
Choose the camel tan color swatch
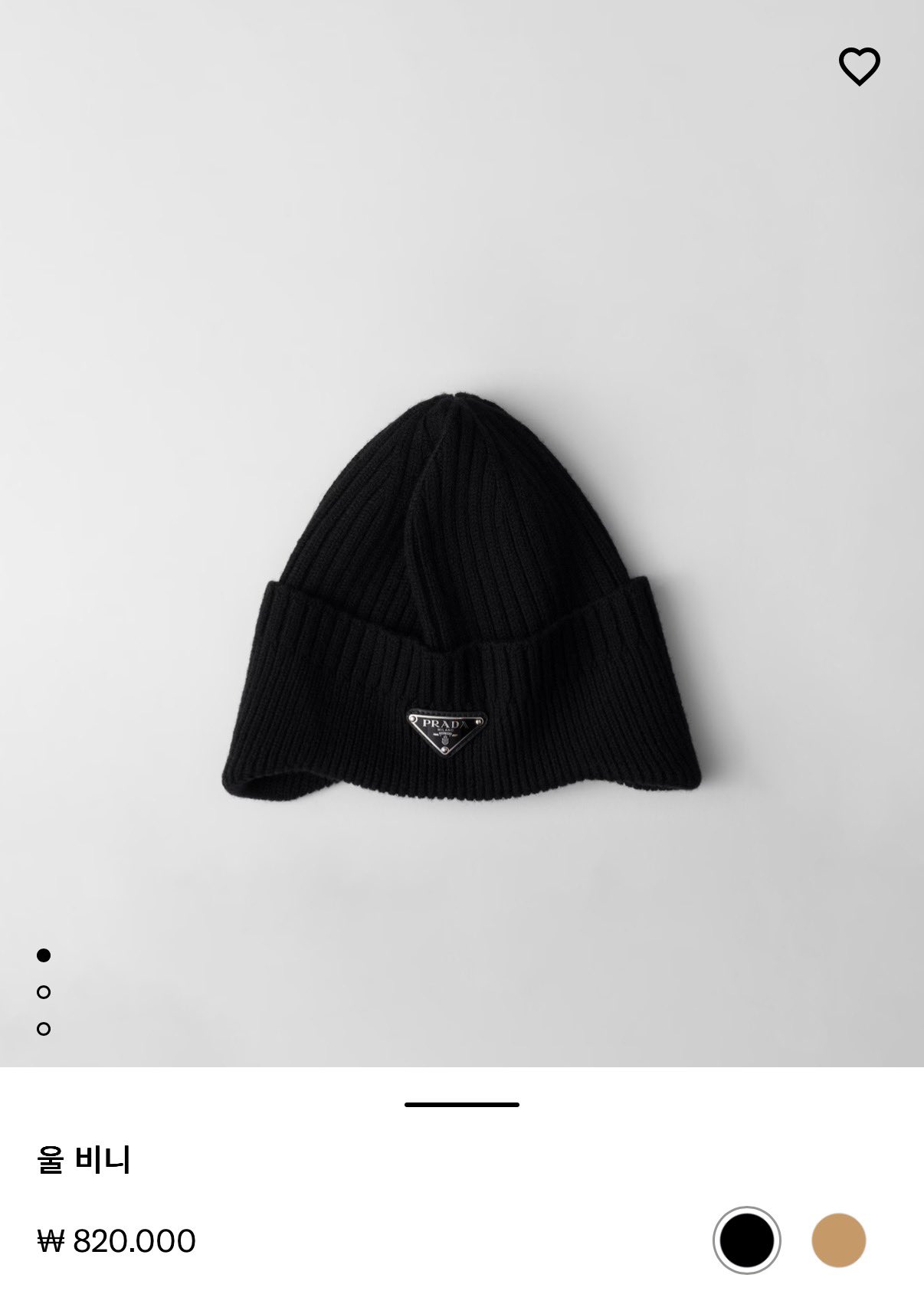pyautogui.click(x=838, y=1240)
